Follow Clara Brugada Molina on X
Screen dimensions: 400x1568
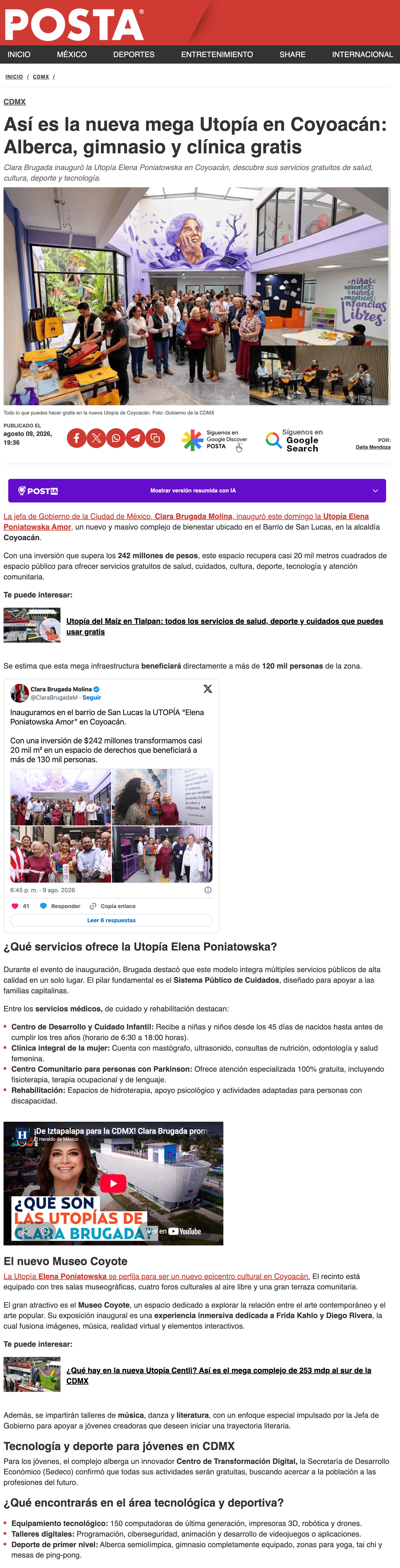click(92, 698)
